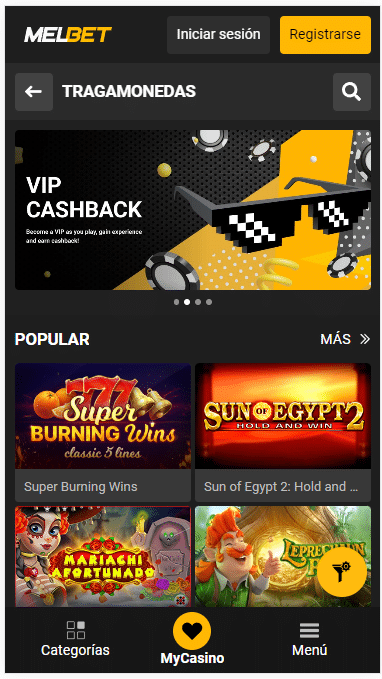Select the third banner page dot

[198, 302]
